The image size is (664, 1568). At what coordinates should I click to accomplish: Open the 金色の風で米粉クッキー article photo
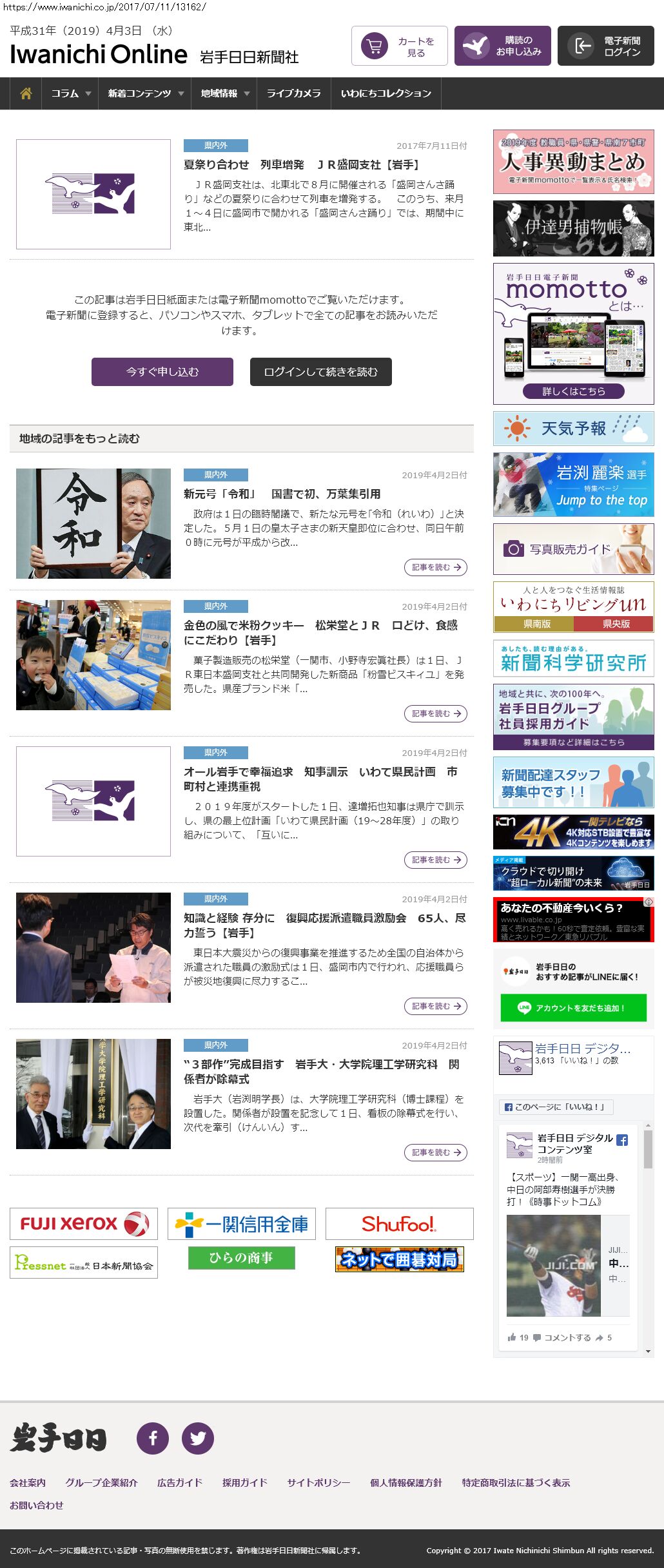(93, 655)
